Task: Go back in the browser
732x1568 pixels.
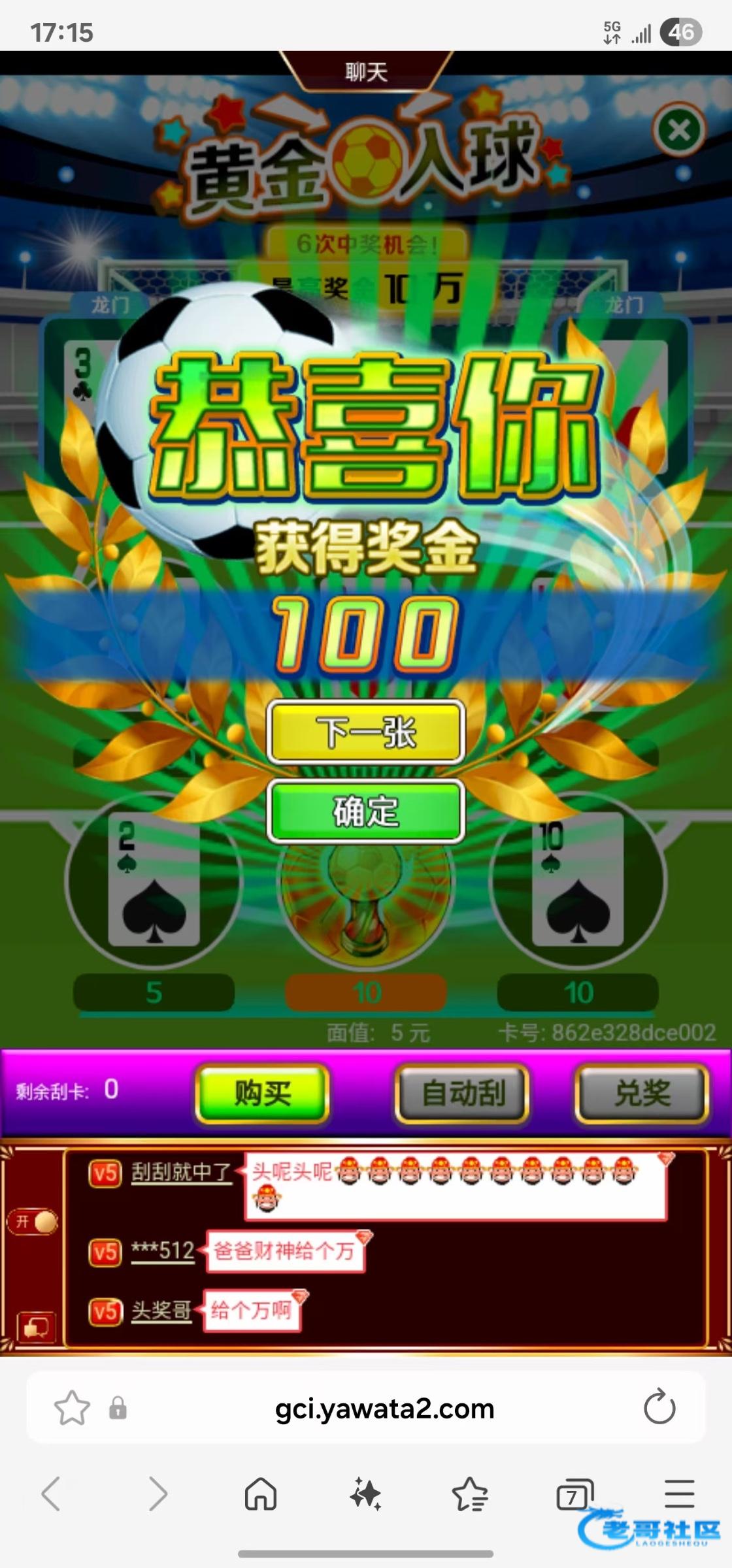Action: point(51,1494)
